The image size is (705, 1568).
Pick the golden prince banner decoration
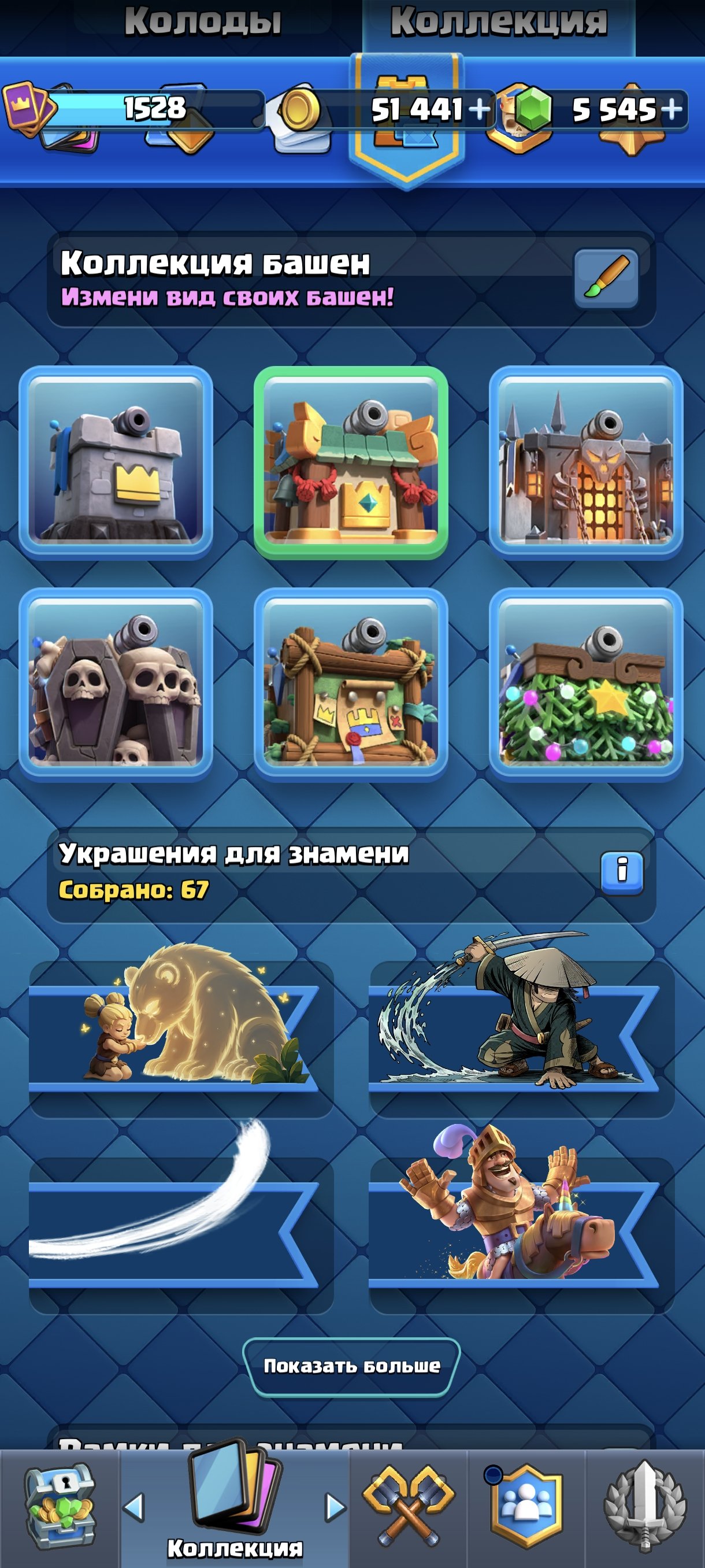click(522, 1225)
